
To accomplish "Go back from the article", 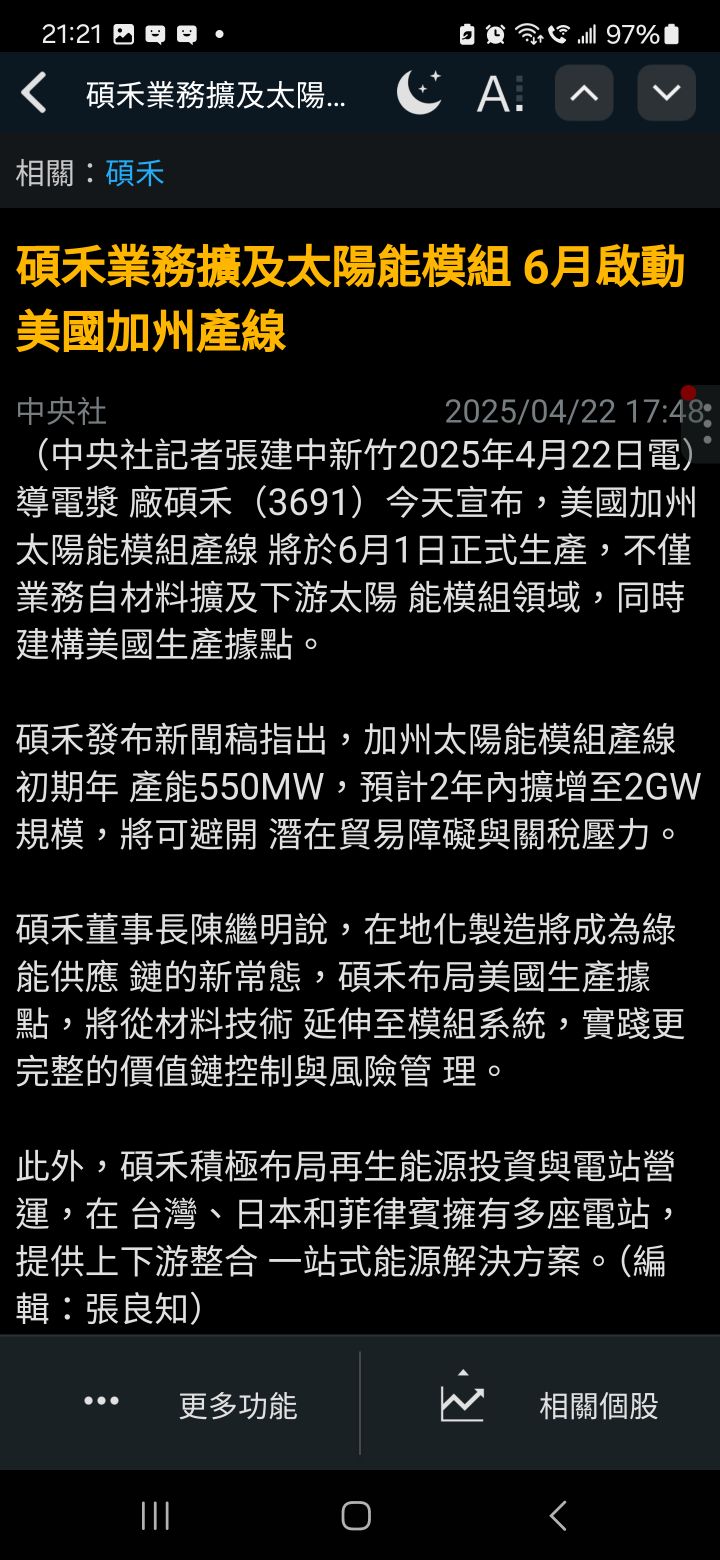I will (x=34, y=94).
